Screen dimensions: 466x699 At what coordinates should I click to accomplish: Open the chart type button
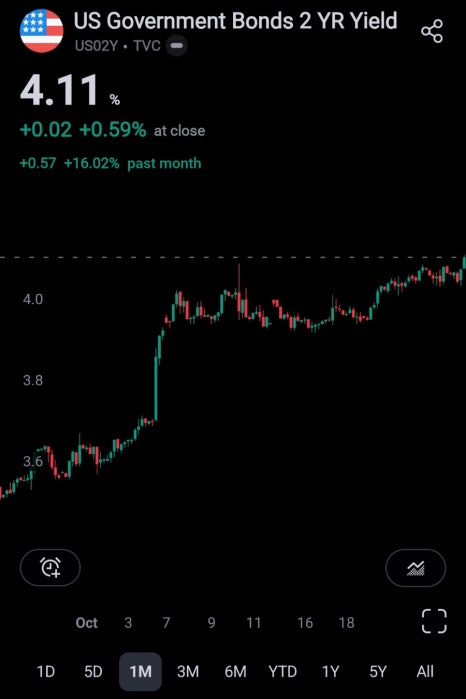tap(415, 568)
